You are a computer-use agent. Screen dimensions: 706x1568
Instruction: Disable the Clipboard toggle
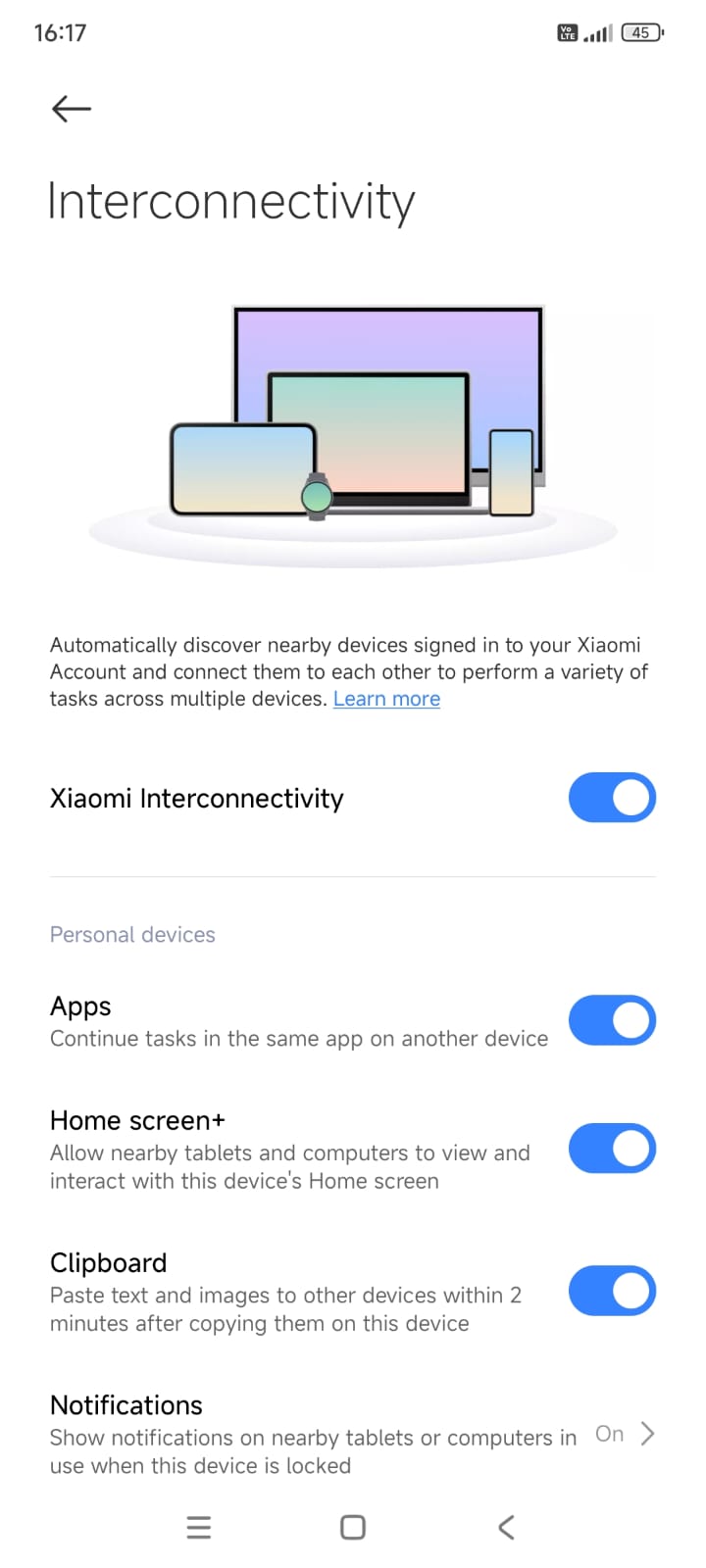click(x=612, y=1291)
